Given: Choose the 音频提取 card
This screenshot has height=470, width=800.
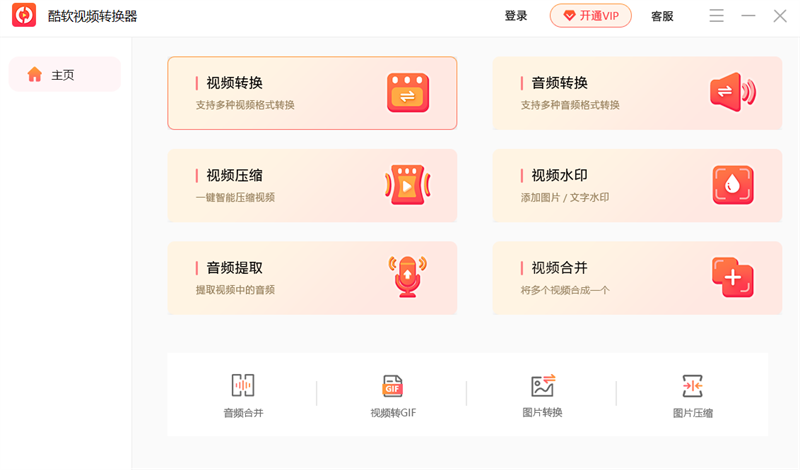Looking at the screenshot, I should click(x=312, y=278).
